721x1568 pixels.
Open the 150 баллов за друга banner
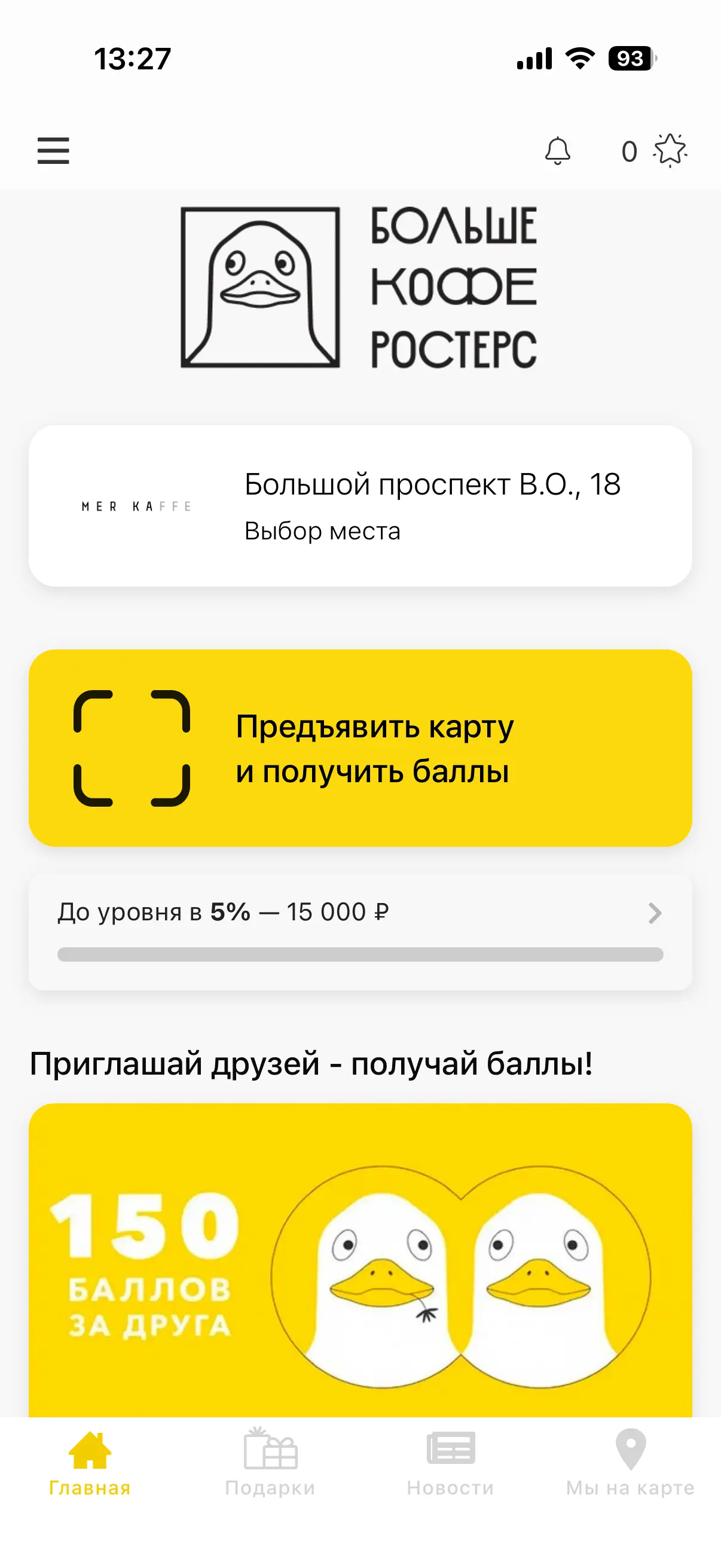pos(360,1260)
